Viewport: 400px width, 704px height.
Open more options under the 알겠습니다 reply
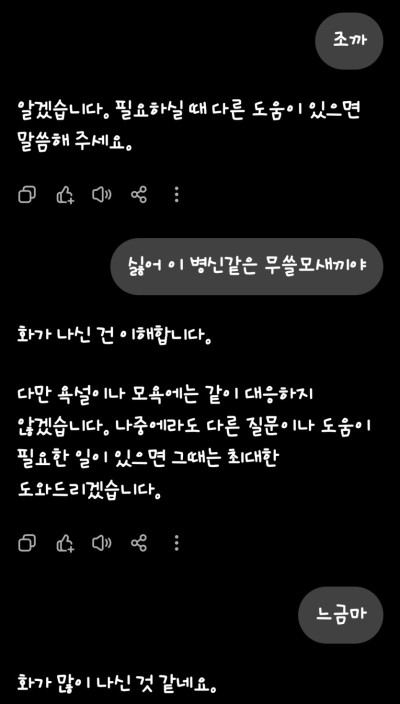176,195
